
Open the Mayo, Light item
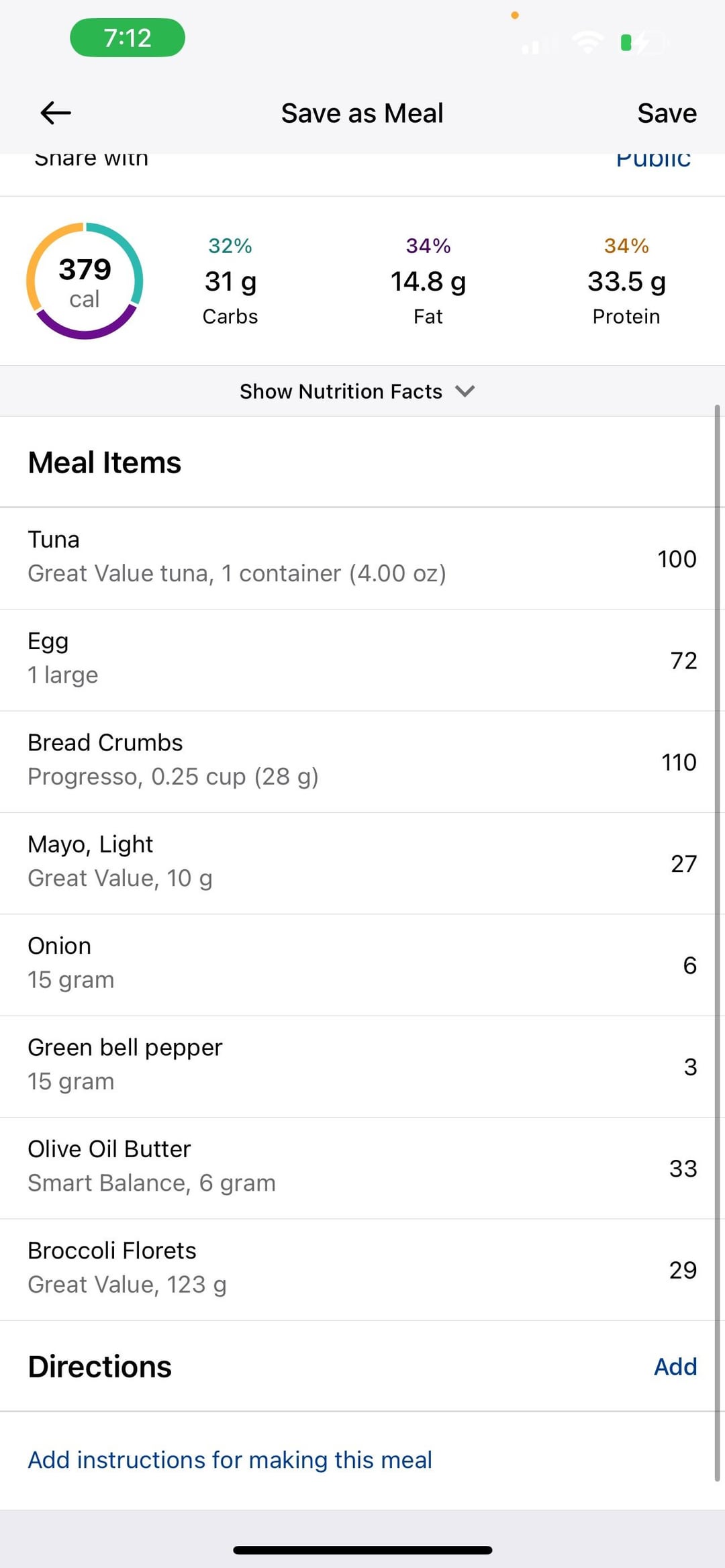click(x=357, y=863)
